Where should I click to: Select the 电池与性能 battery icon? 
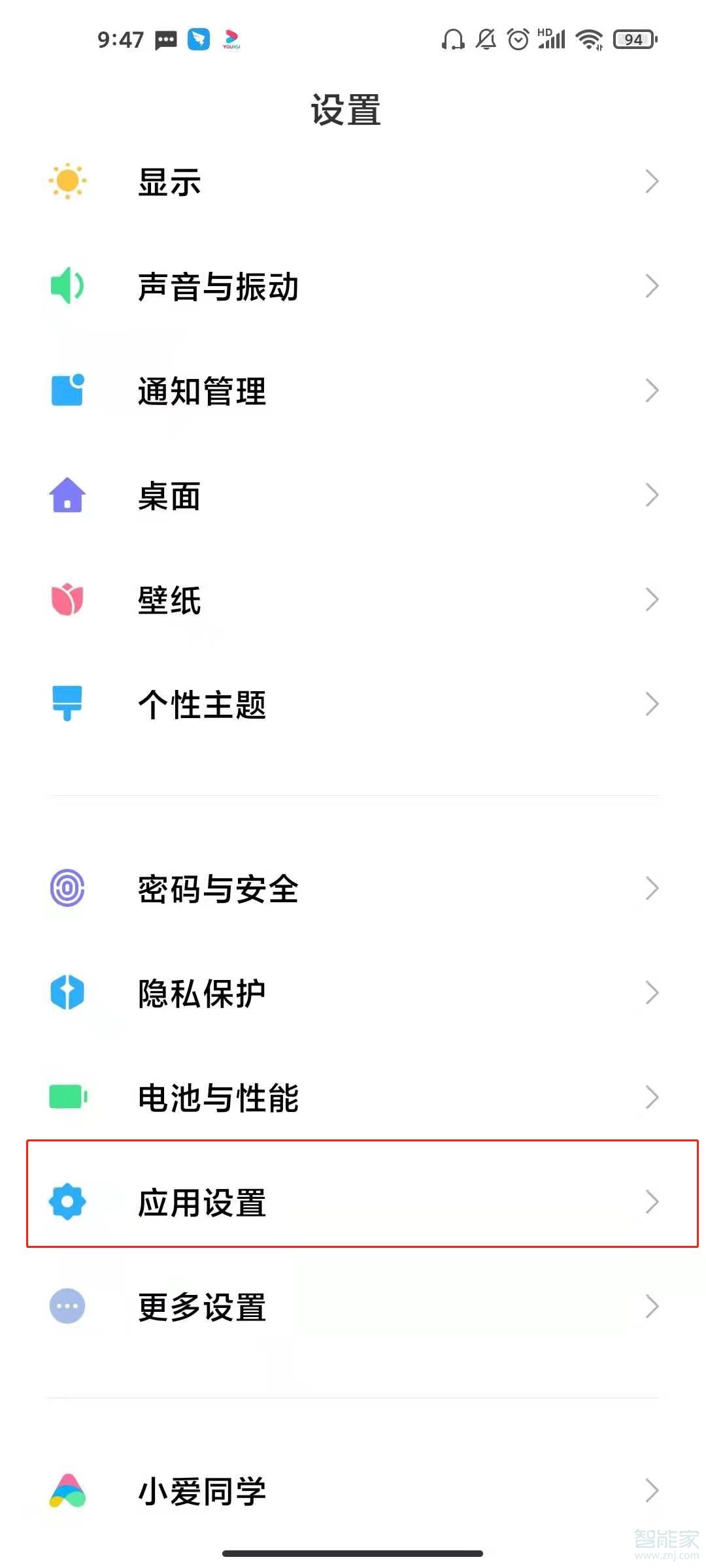(x=67, y=1098)
